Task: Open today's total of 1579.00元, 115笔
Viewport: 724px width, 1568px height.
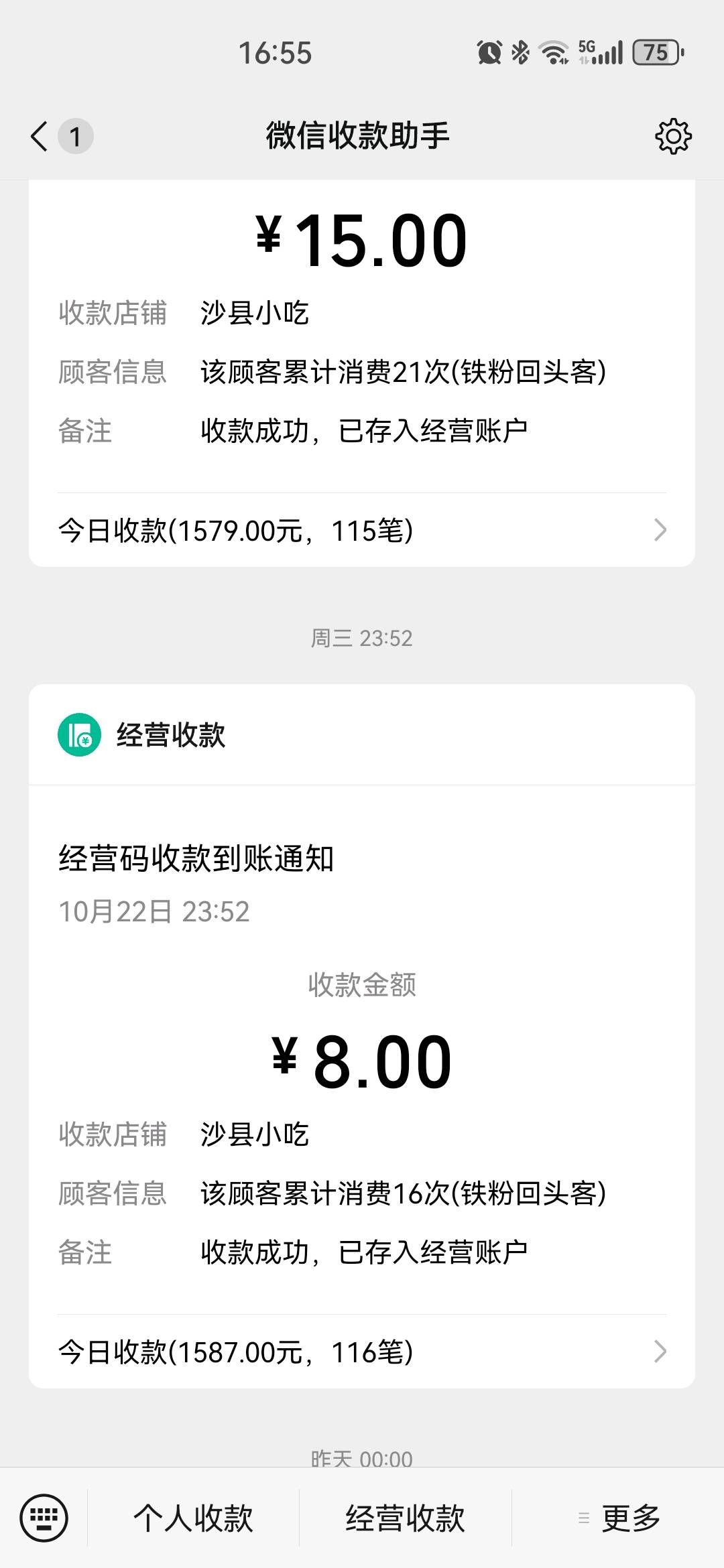Action: tap(362, 531)
